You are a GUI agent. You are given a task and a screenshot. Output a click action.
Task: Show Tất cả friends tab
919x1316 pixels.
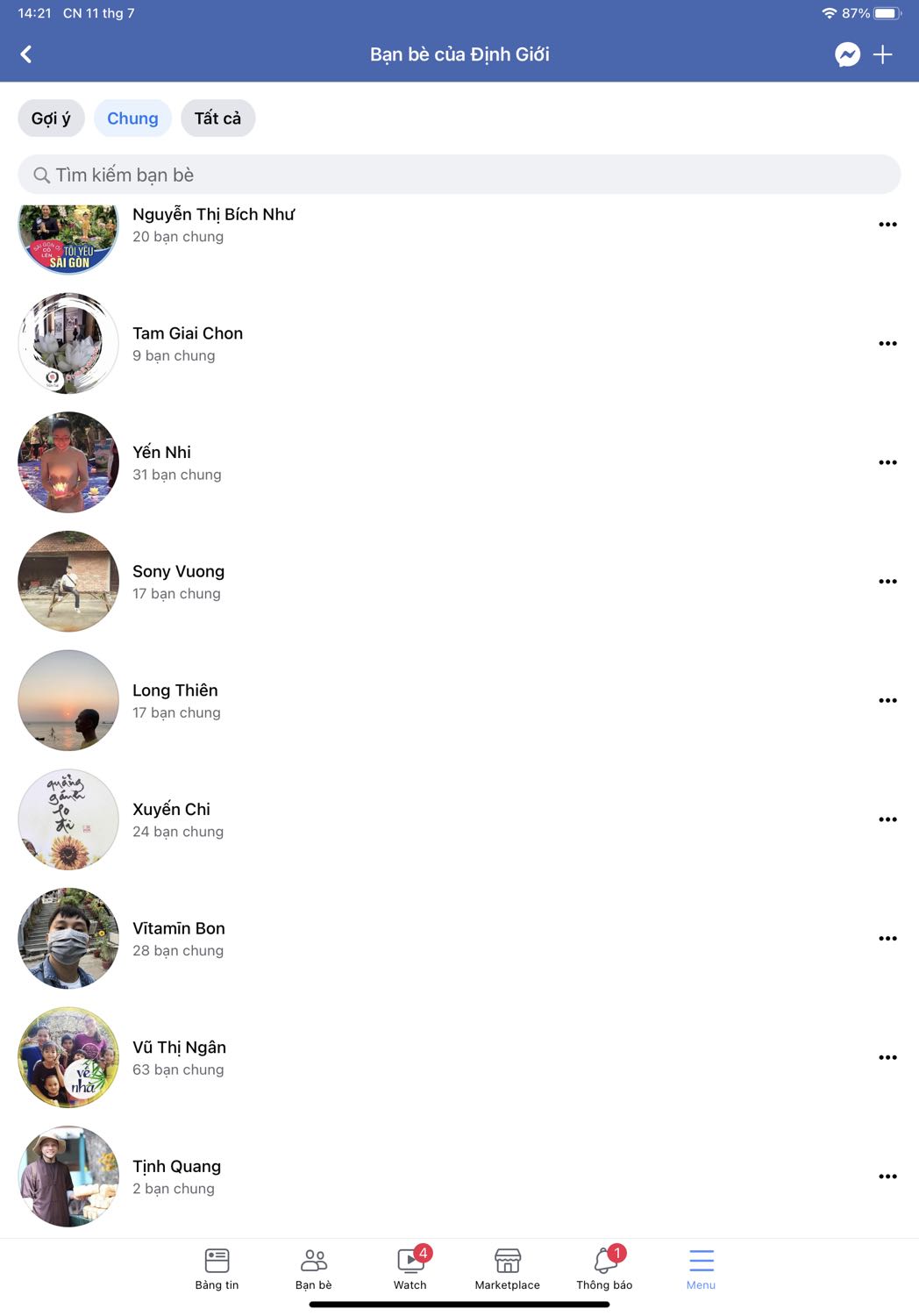click(x=217, y=118)
